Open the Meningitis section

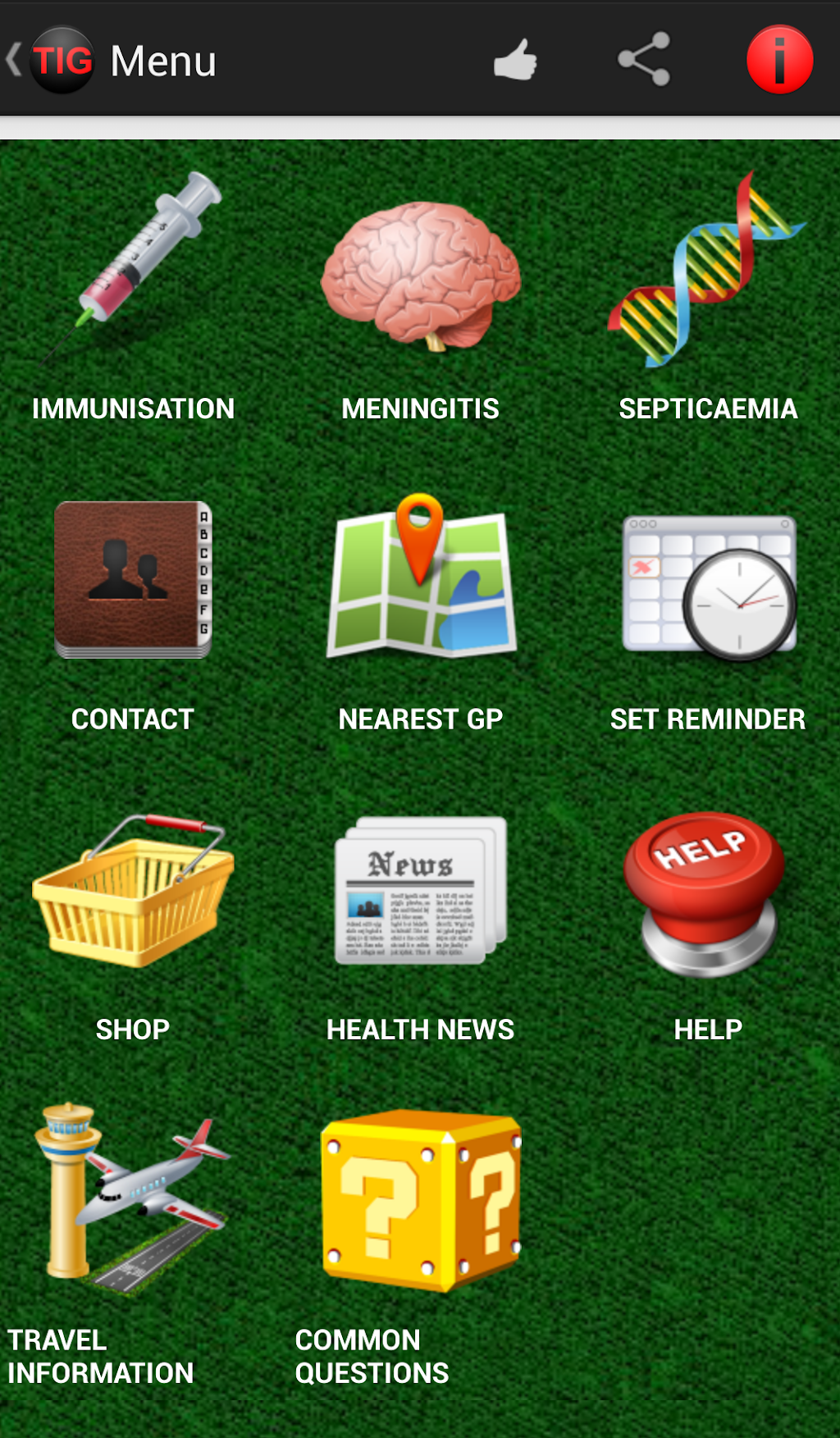(x=420, y=295)
